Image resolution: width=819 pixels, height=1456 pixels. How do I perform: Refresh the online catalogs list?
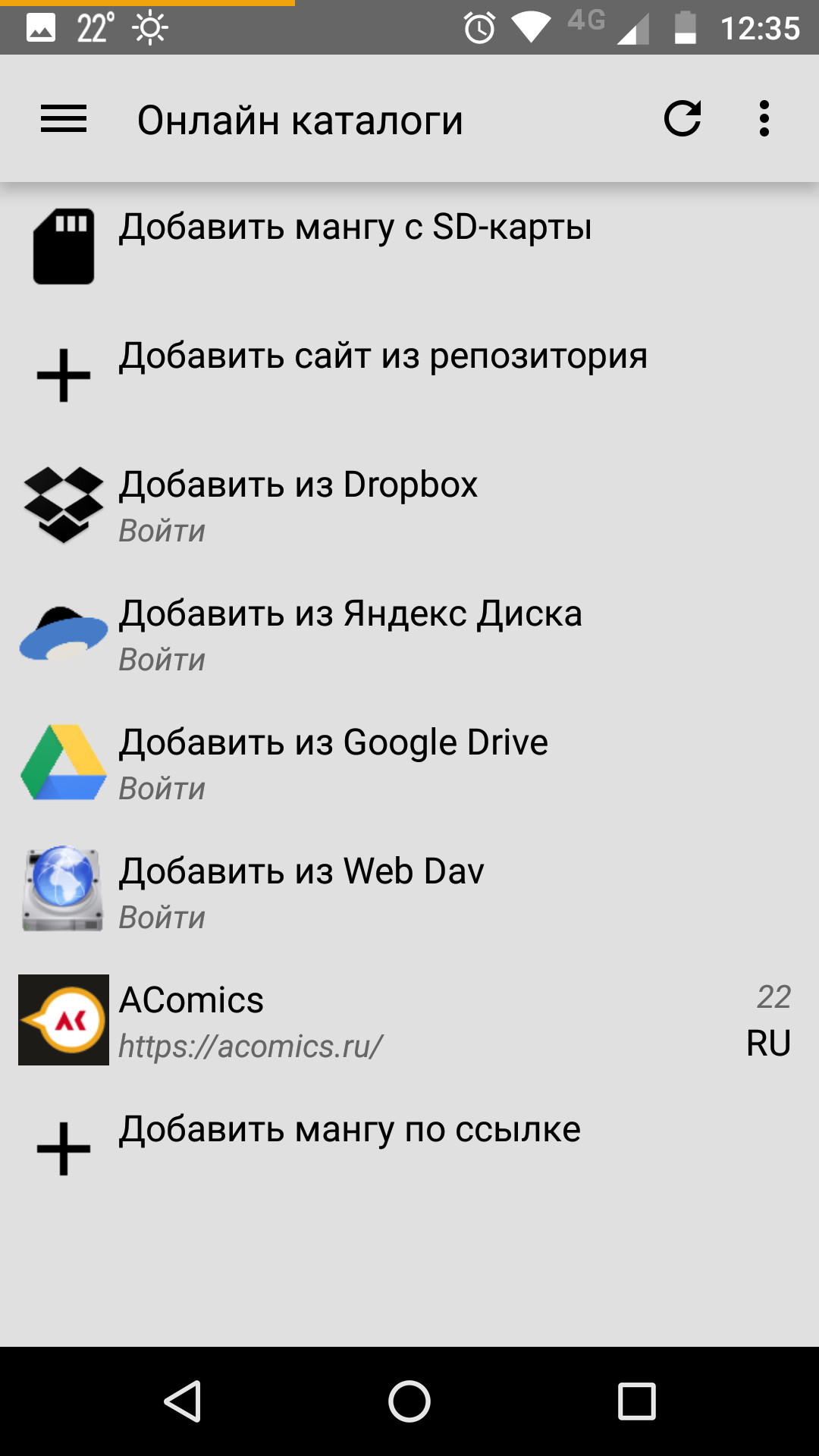tap(682, 119)
